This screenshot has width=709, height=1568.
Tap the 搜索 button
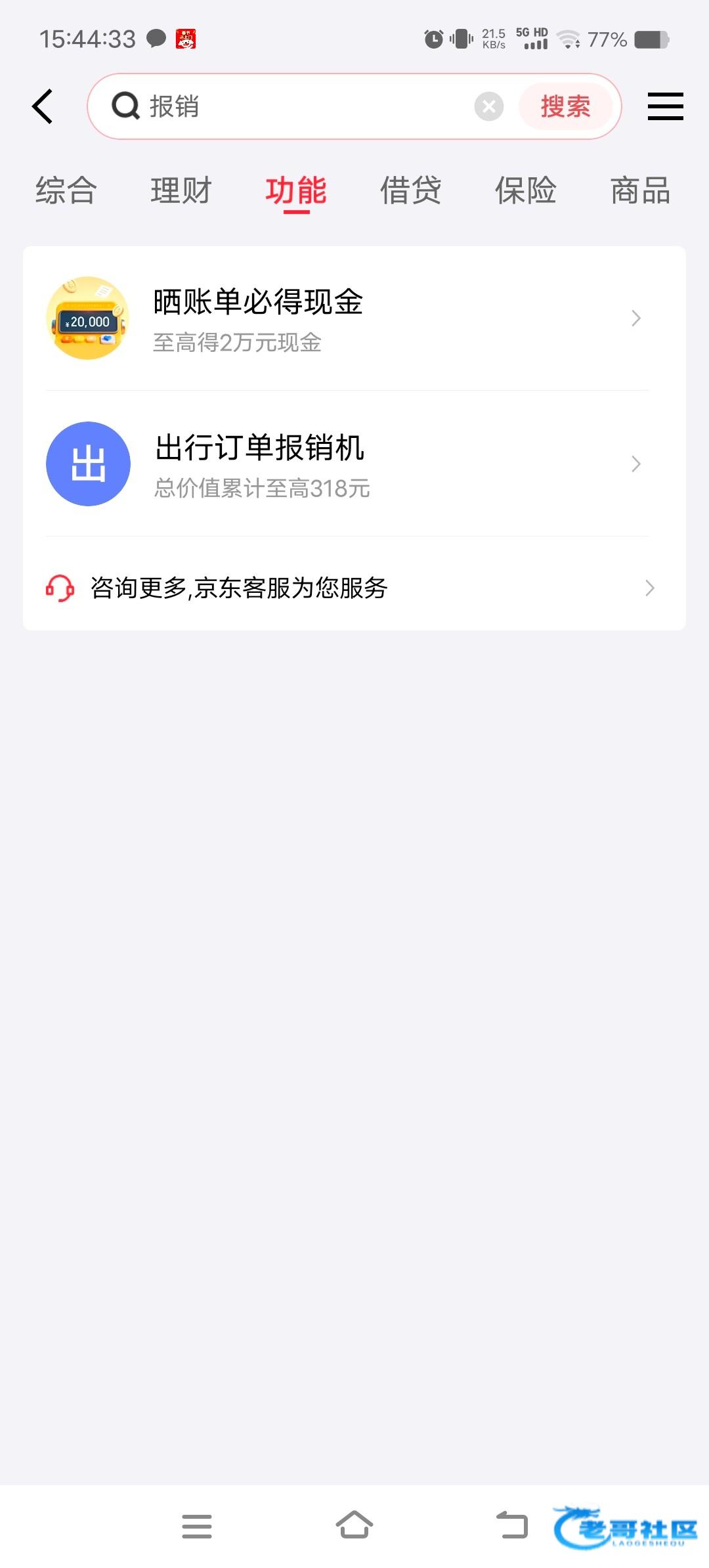coord(565,106)
